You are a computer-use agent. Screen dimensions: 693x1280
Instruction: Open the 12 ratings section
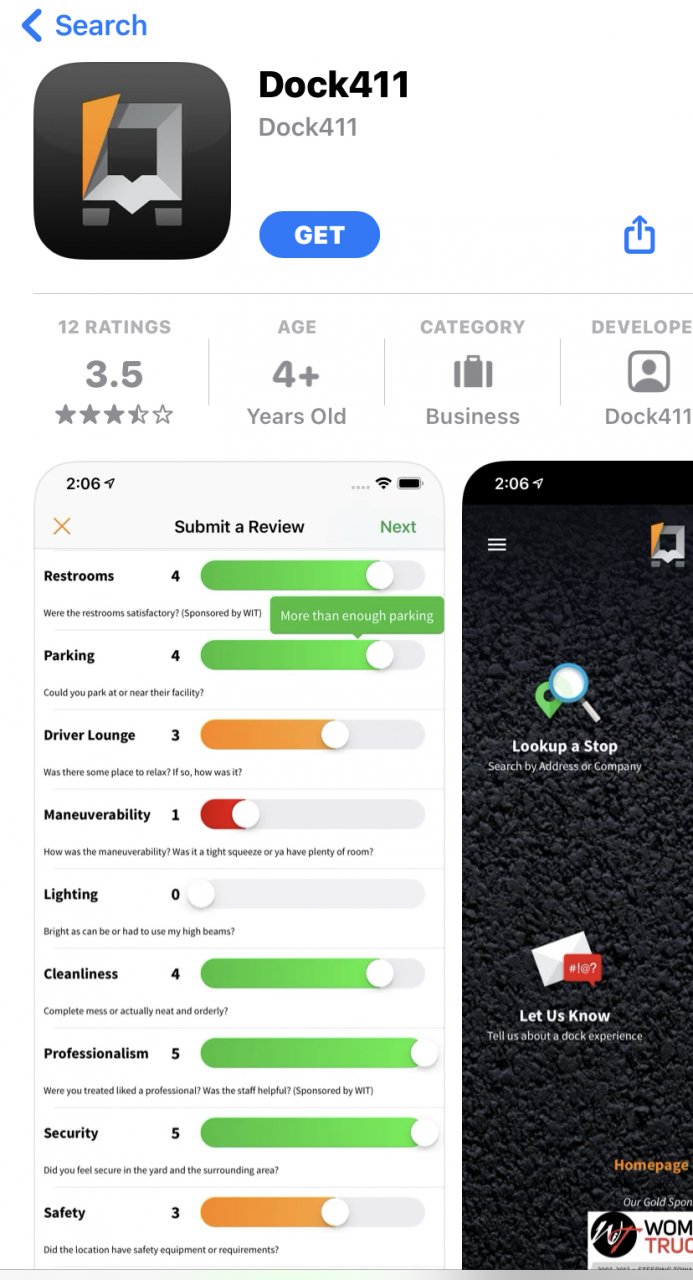tap(114, 372)
